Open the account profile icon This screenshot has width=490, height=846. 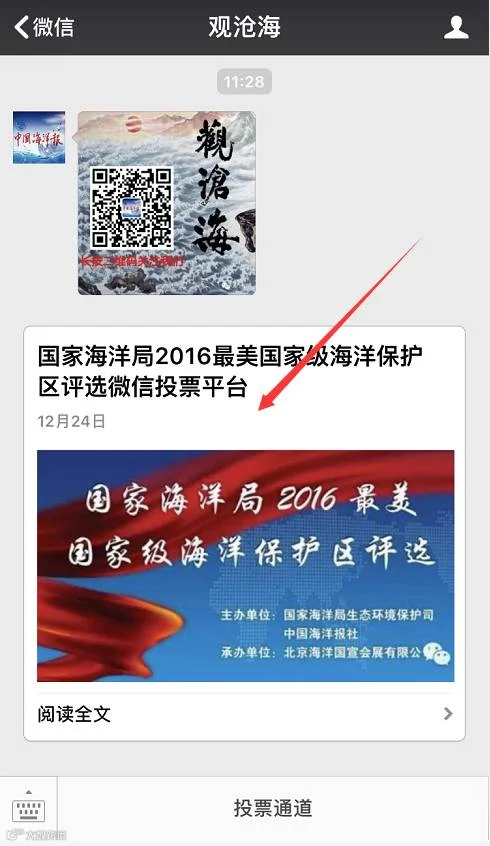(x=456, y=27)
